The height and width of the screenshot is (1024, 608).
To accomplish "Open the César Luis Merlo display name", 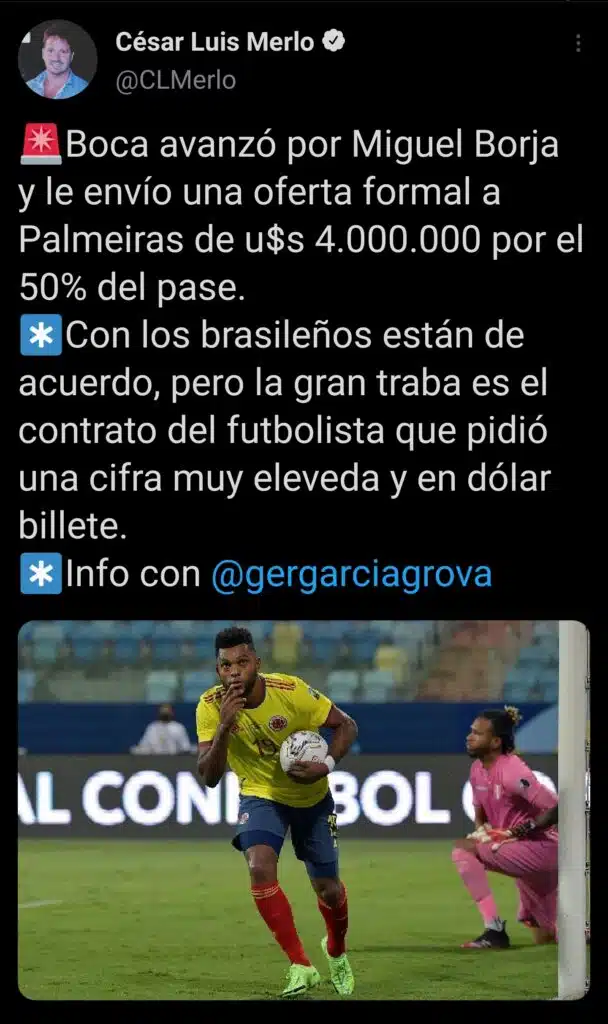I will [x=215, y=42].
